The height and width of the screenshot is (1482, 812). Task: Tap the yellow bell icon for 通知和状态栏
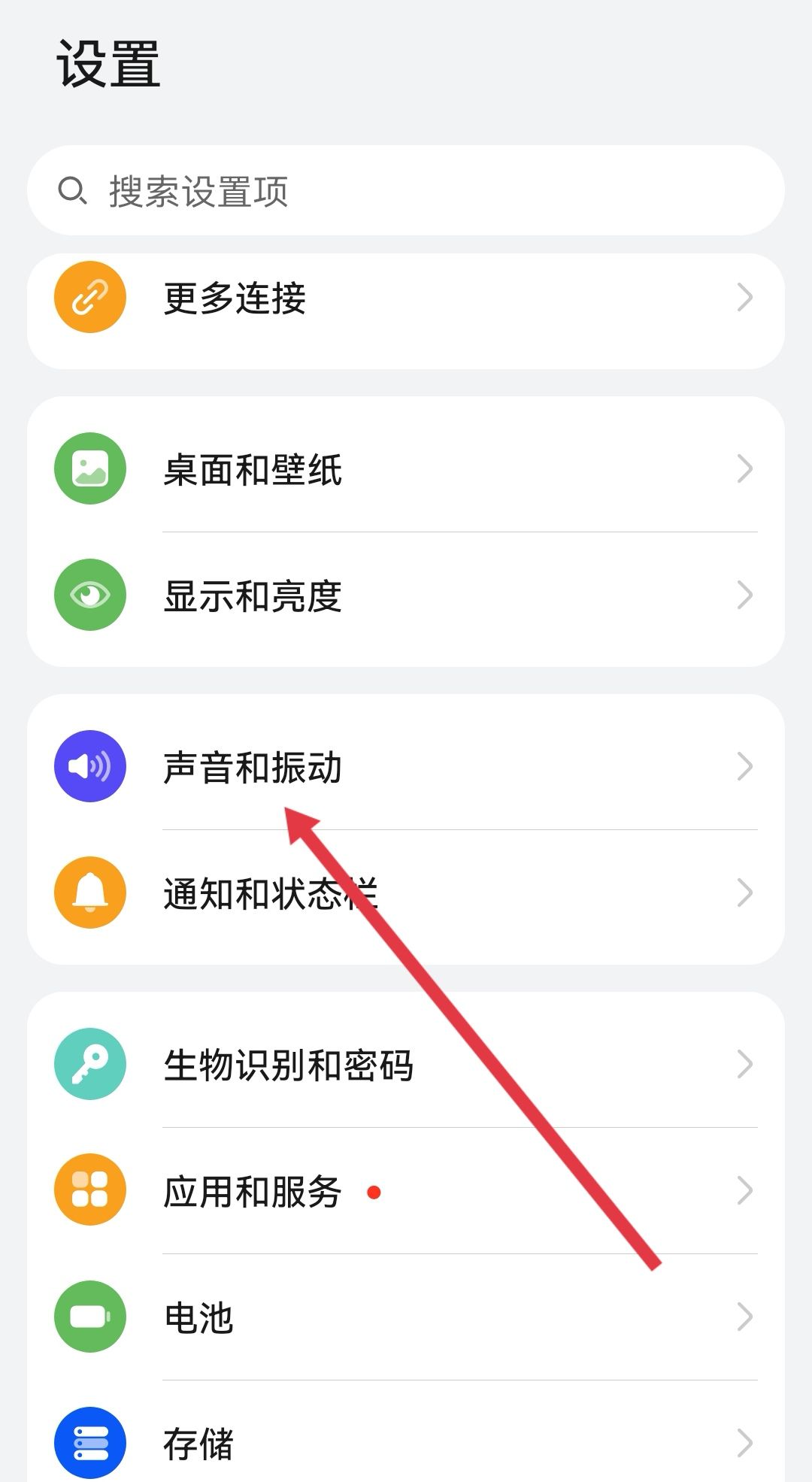(89, 893)
